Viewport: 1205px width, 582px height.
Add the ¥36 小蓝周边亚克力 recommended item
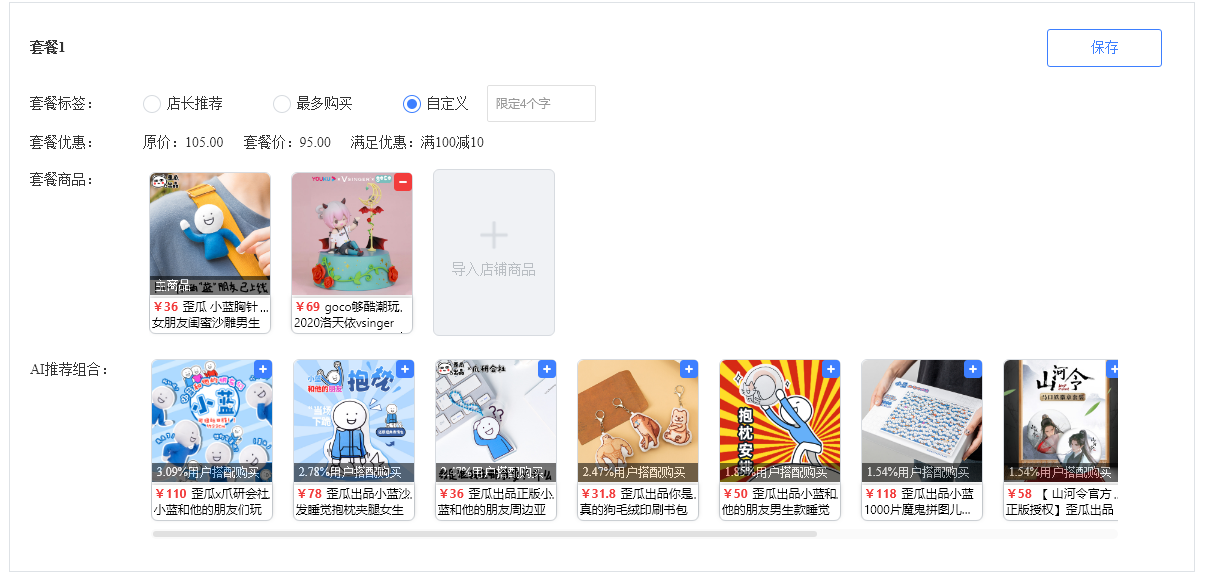546,369
